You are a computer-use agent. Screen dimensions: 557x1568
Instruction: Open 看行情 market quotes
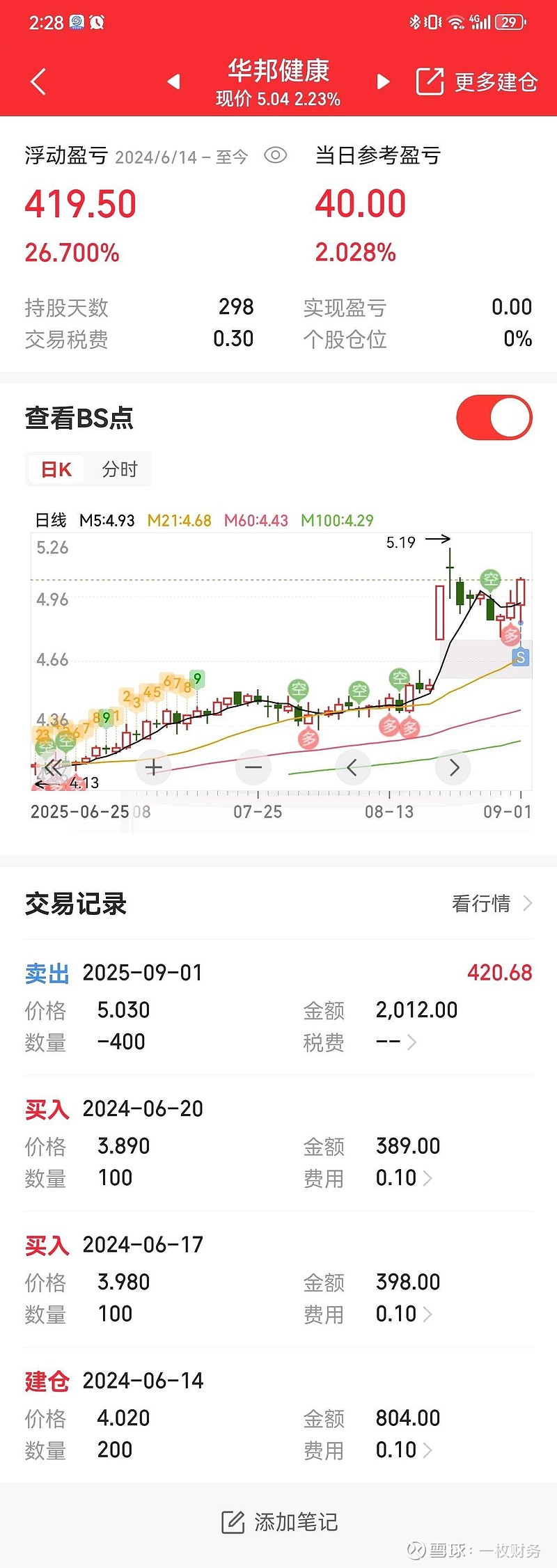[491, 903]
